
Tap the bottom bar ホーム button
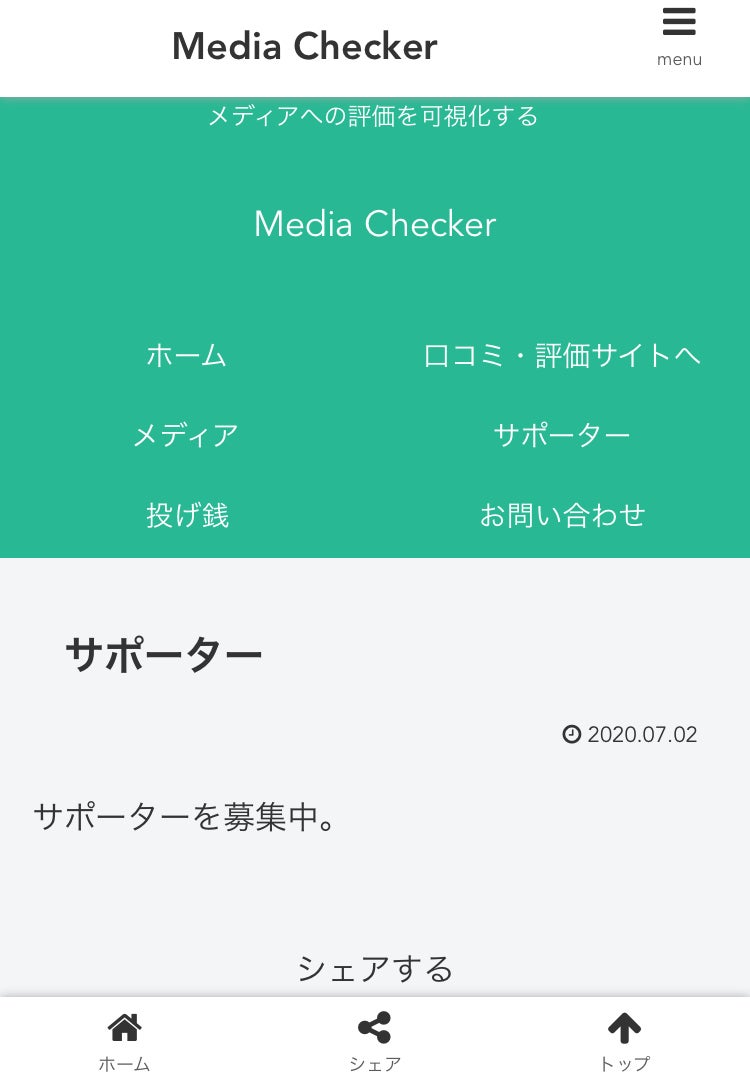click(124, 1040)
